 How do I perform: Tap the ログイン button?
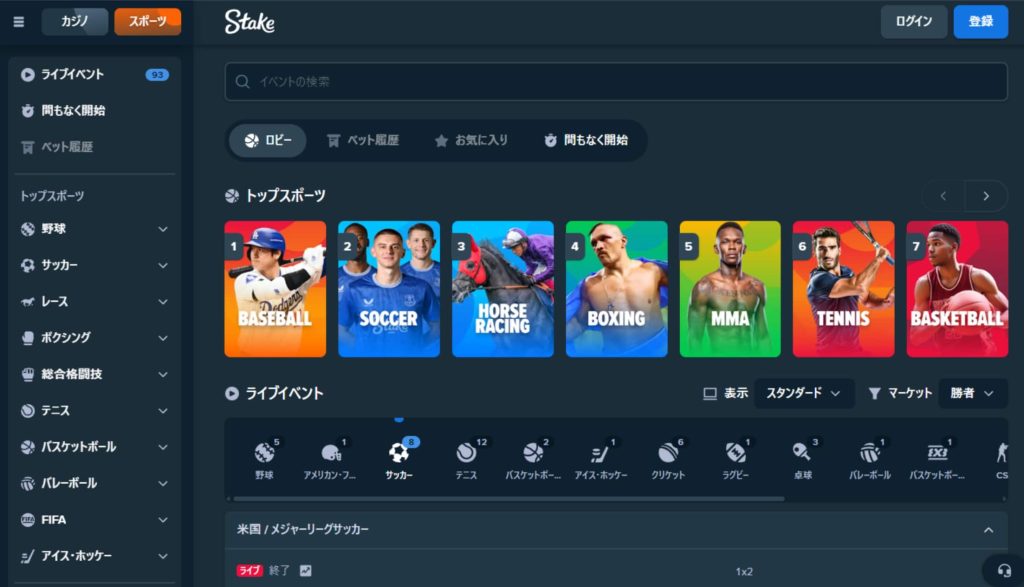[x=913, y=21]
